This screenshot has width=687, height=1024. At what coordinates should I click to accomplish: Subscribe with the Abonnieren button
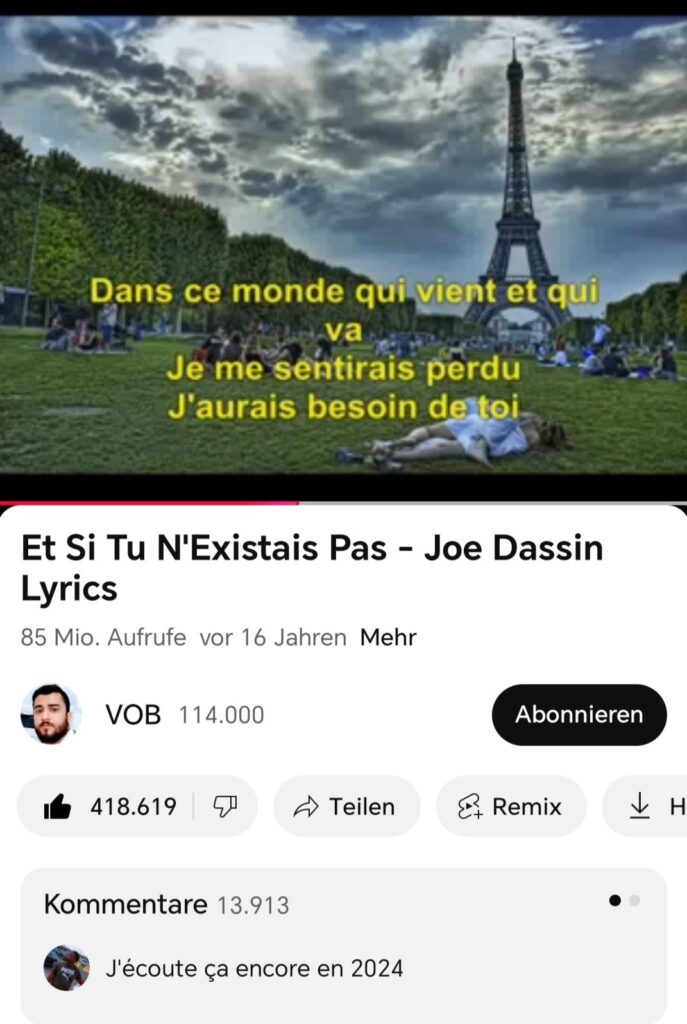tap(578, 714)
